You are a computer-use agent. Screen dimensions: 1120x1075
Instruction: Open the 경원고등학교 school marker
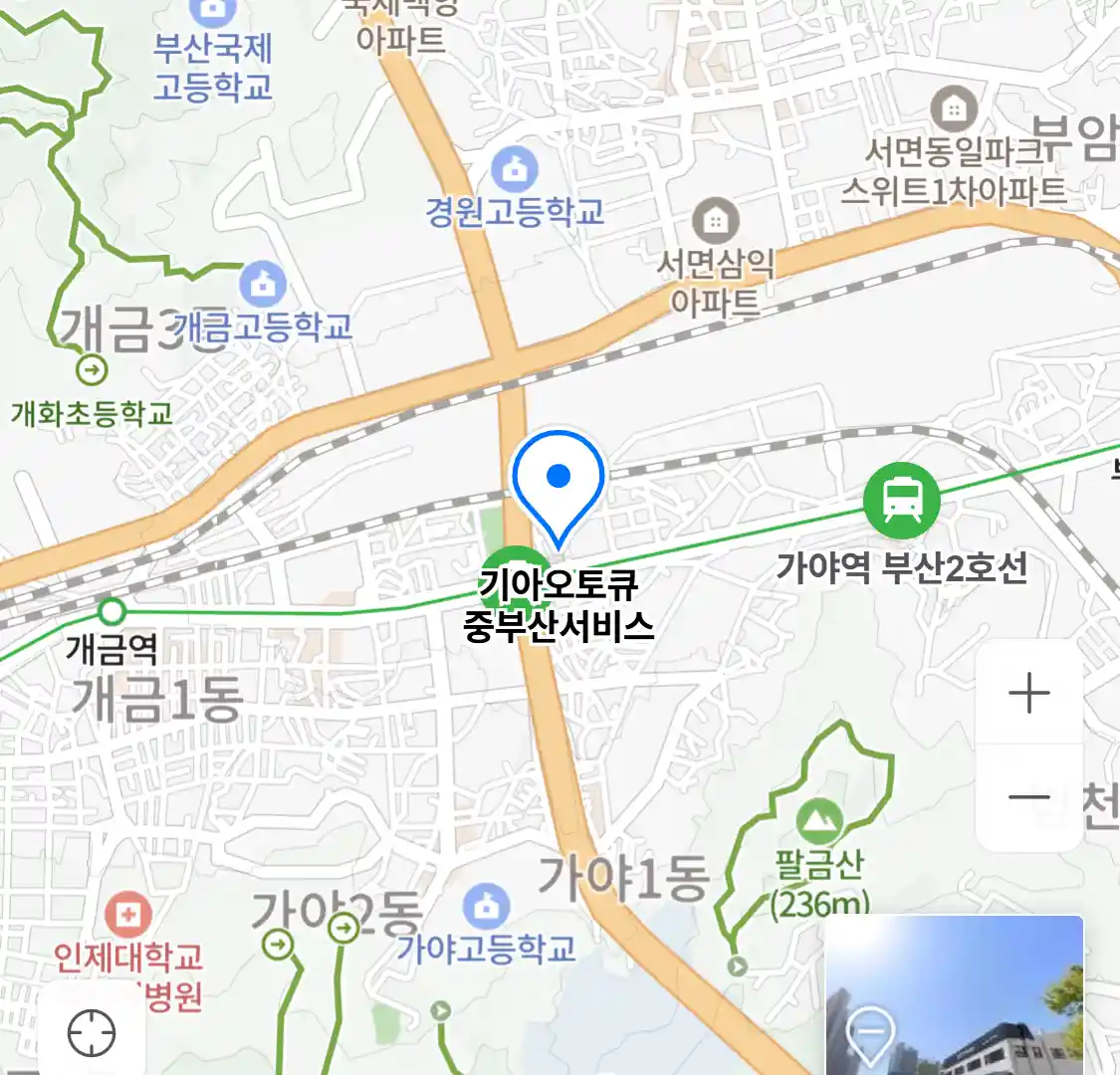[514, 169]
